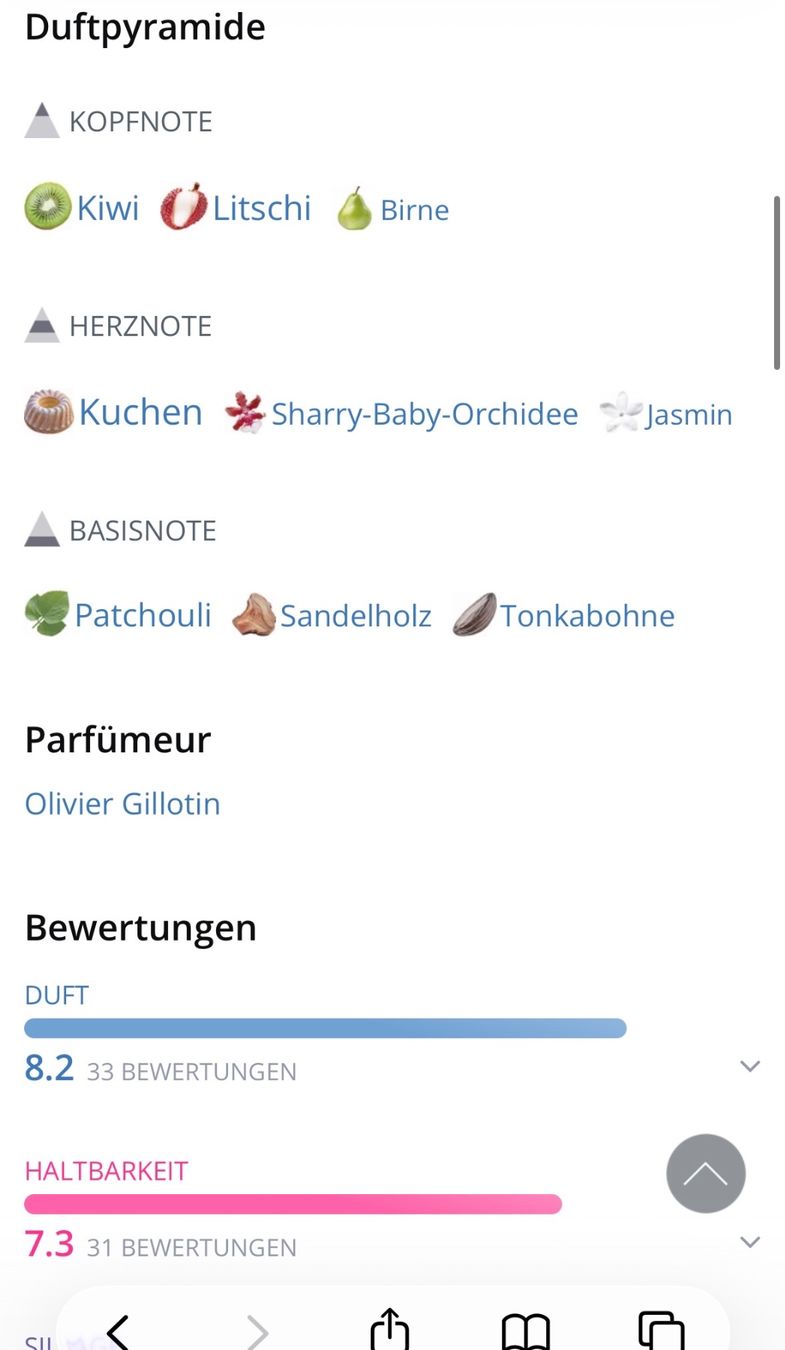View the Kuchen heart note

[x=113, y=412]
